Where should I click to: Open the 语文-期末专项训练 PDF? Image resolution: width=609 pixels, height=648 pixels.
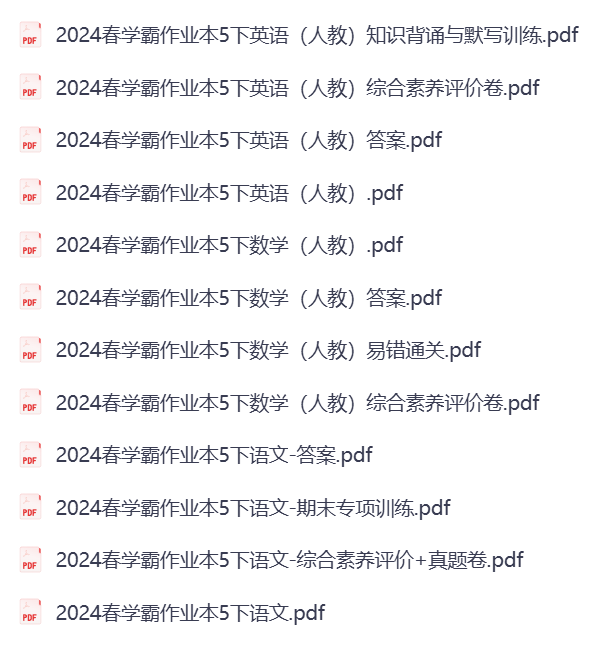click(253, 508)
